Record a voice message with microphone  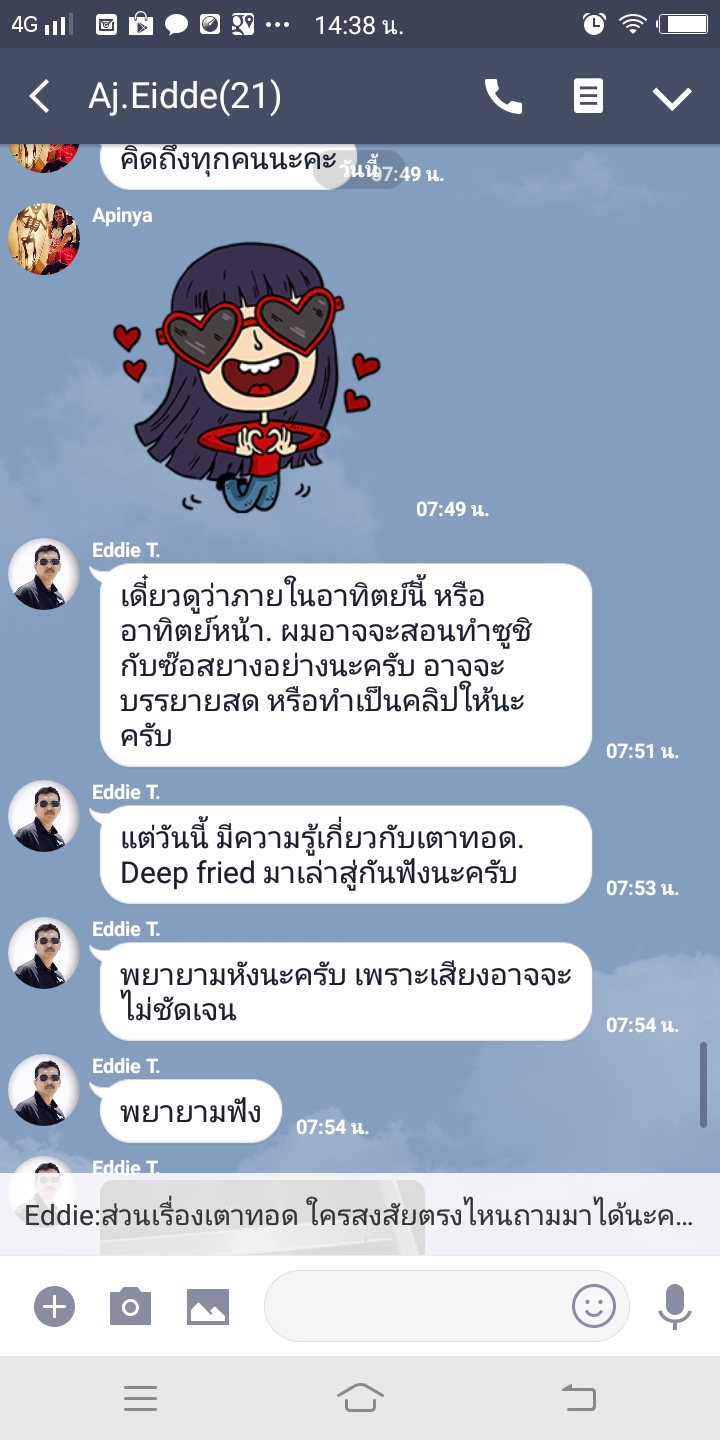pos(675,1306)
